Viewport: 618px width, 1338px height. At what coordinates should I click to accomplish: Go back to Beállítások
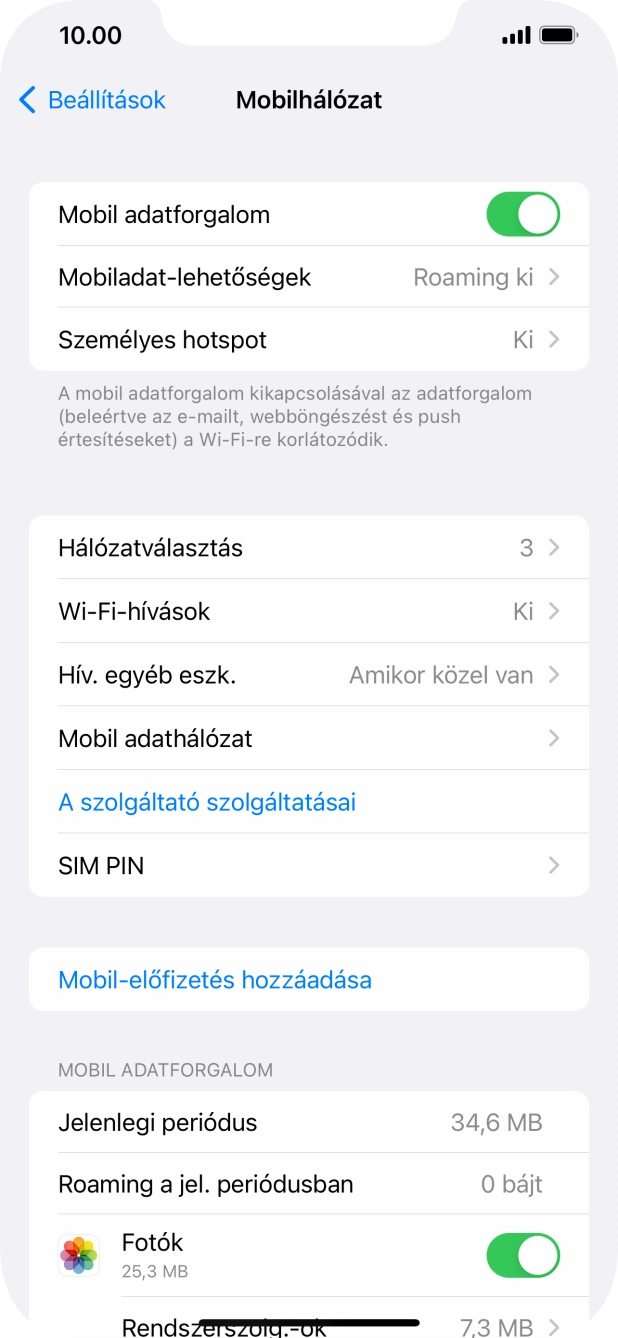tap(92, 100)
